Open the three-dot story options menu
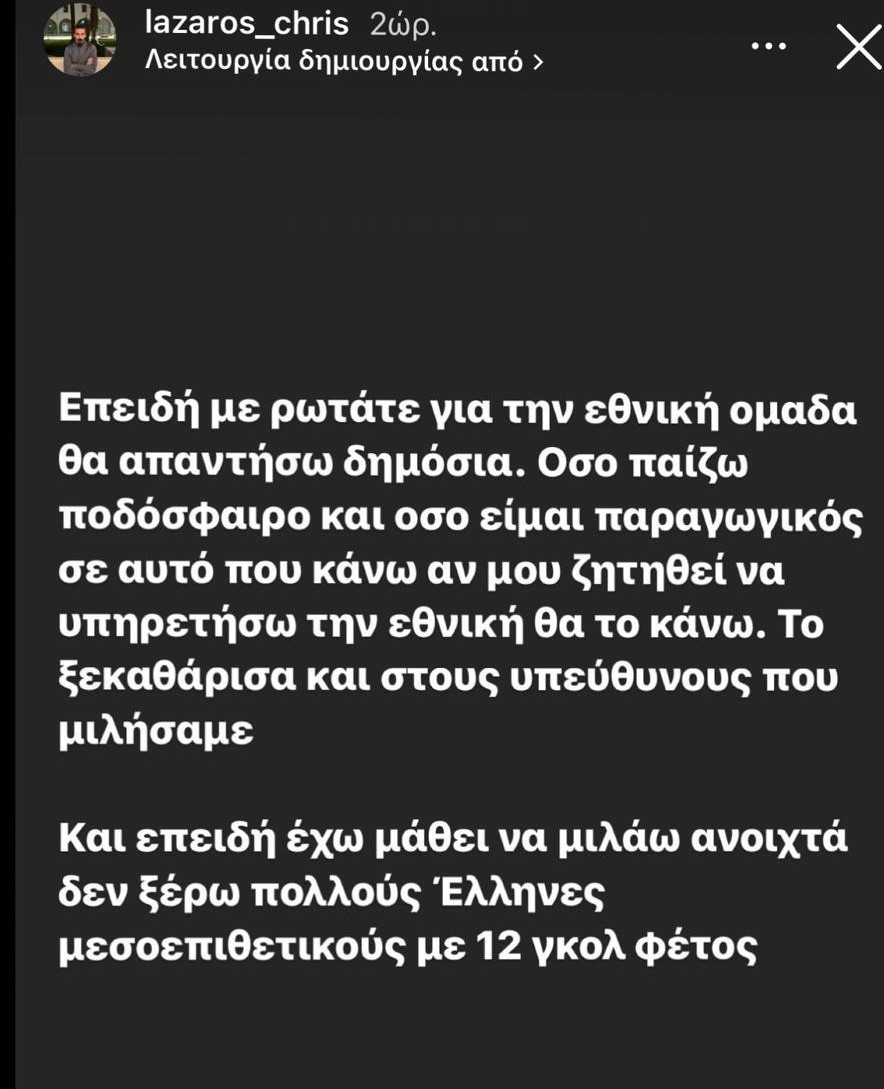Screen dimensions: 884x1089 (x=769, y=44)
